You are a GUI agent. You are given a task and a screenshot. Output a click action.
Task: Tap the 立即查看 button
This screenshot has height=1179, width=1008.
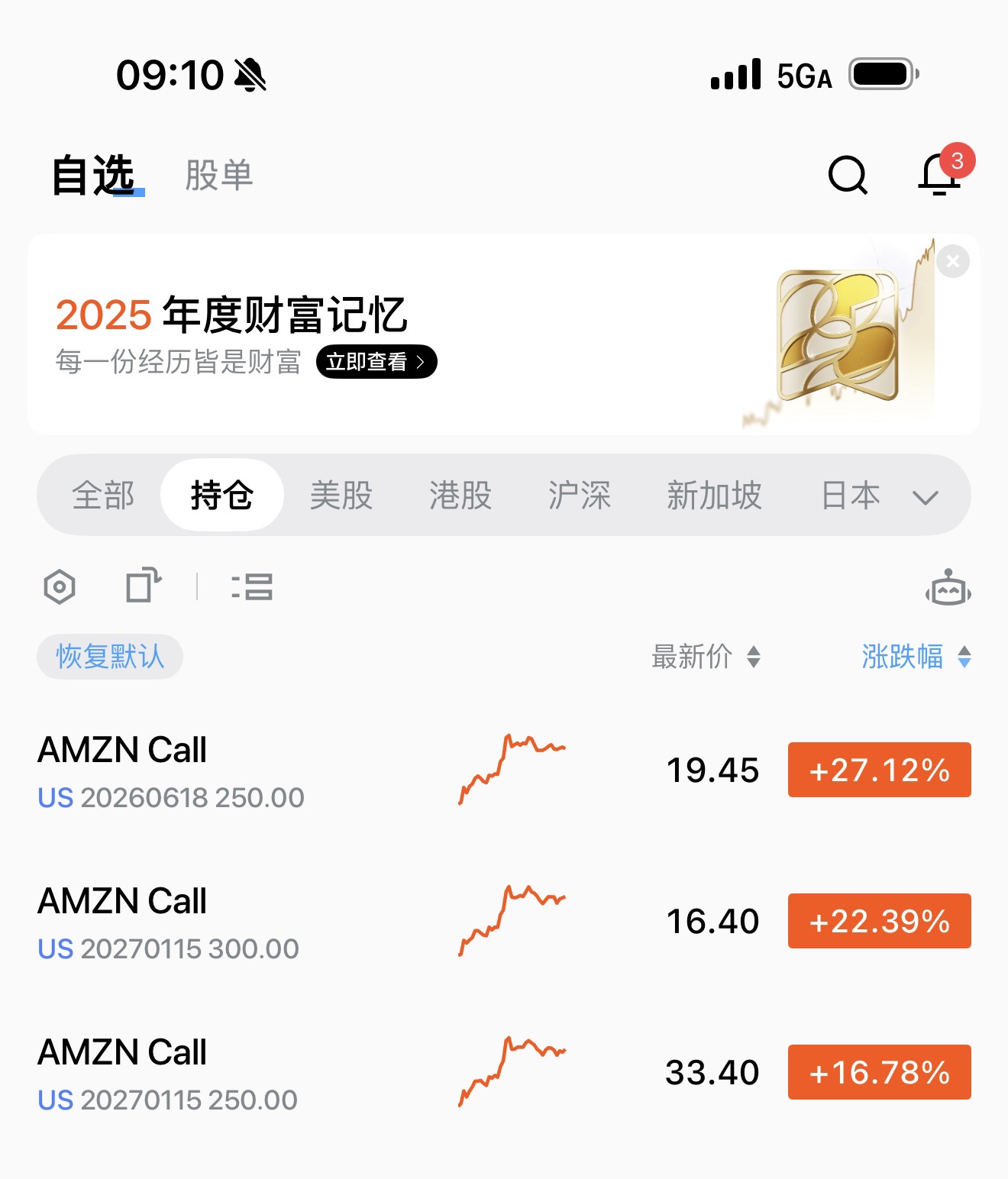pyautogui.click(x=376, y=362)
